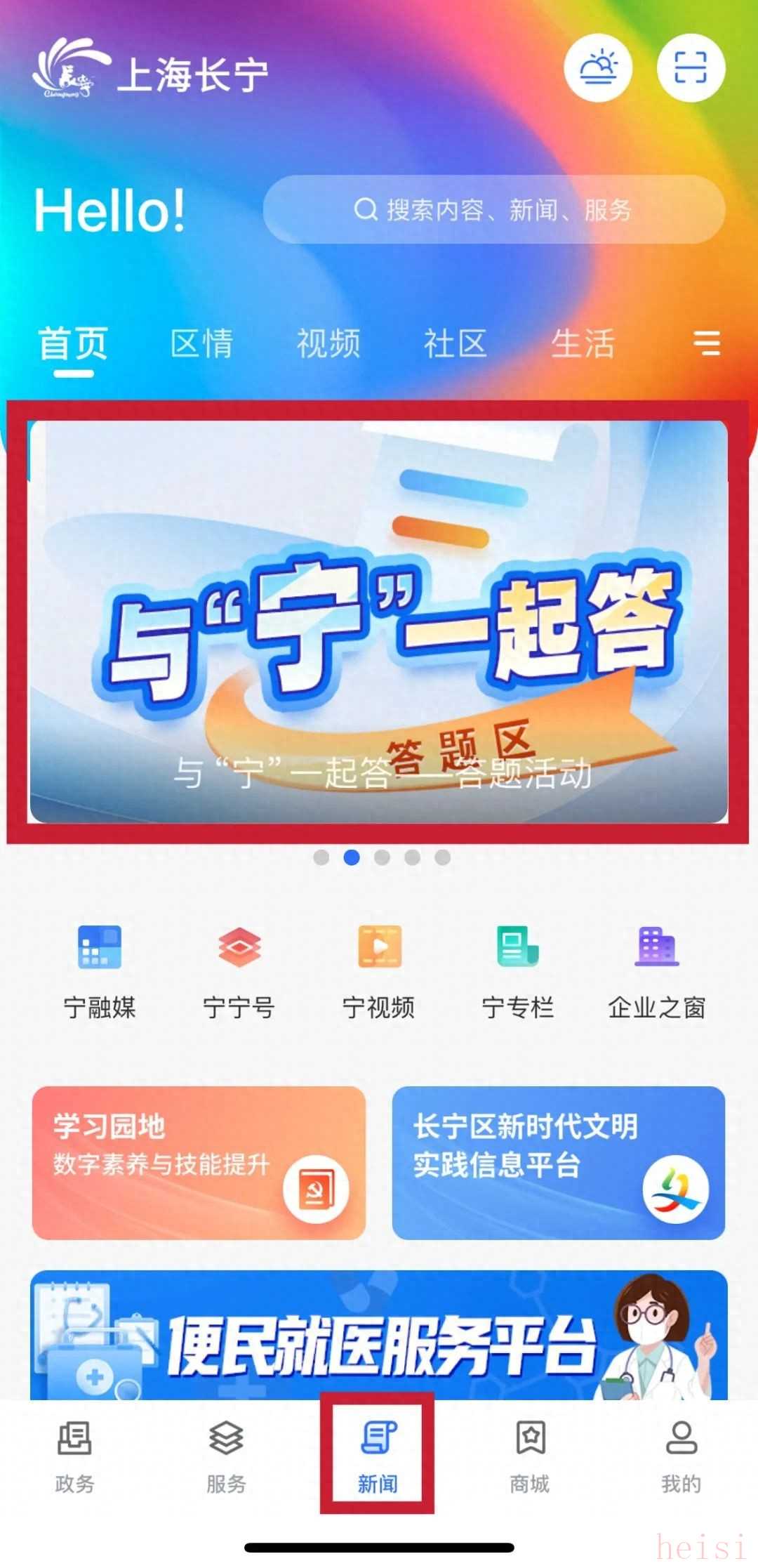The height and width of the screenshot is (1568, 758).
Task: Tap the search box for content and news
Action: [493, 209]
